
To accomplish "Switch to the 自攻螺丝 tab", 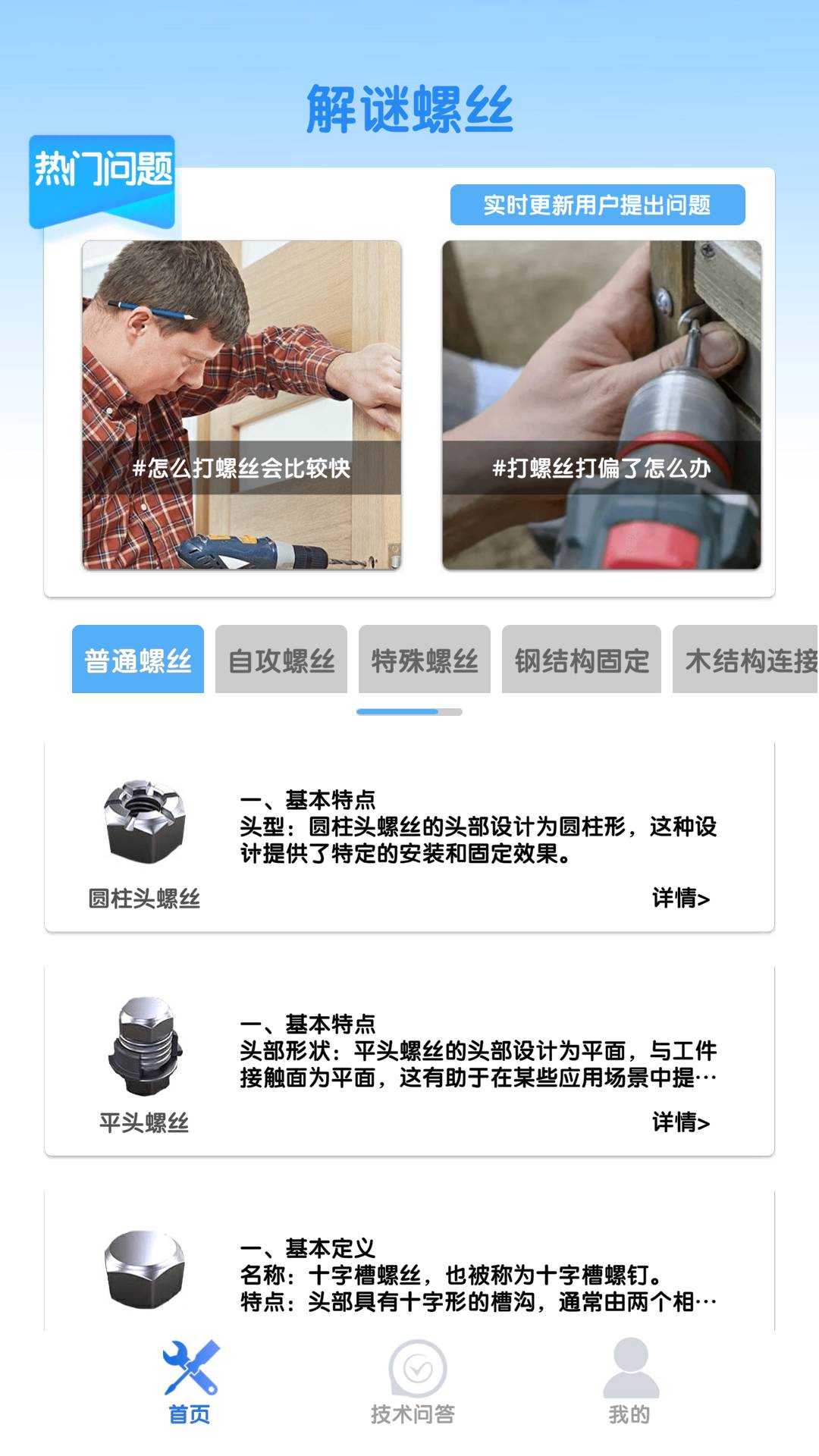I will 281,659.
